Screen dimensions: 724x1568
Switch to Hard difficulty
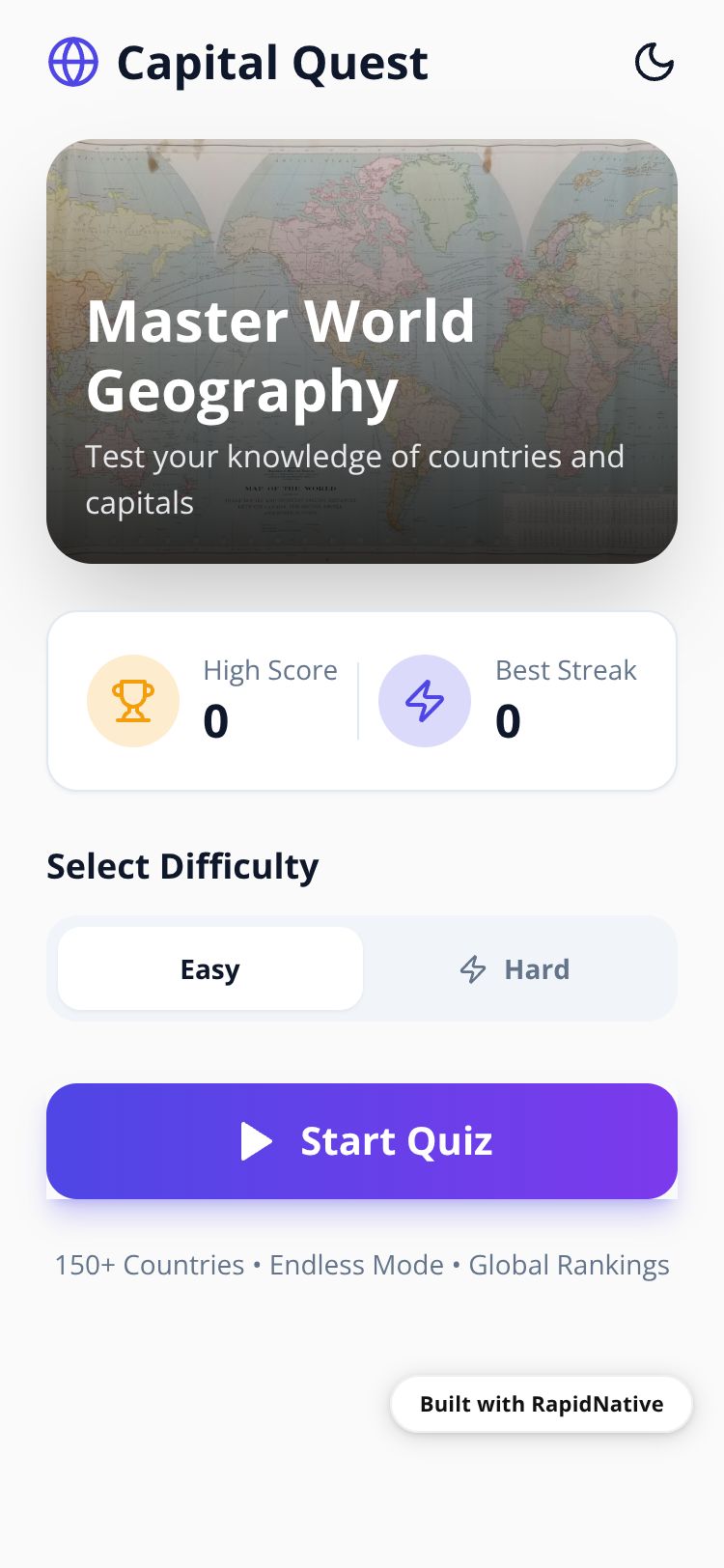click(x=515, y=968)
